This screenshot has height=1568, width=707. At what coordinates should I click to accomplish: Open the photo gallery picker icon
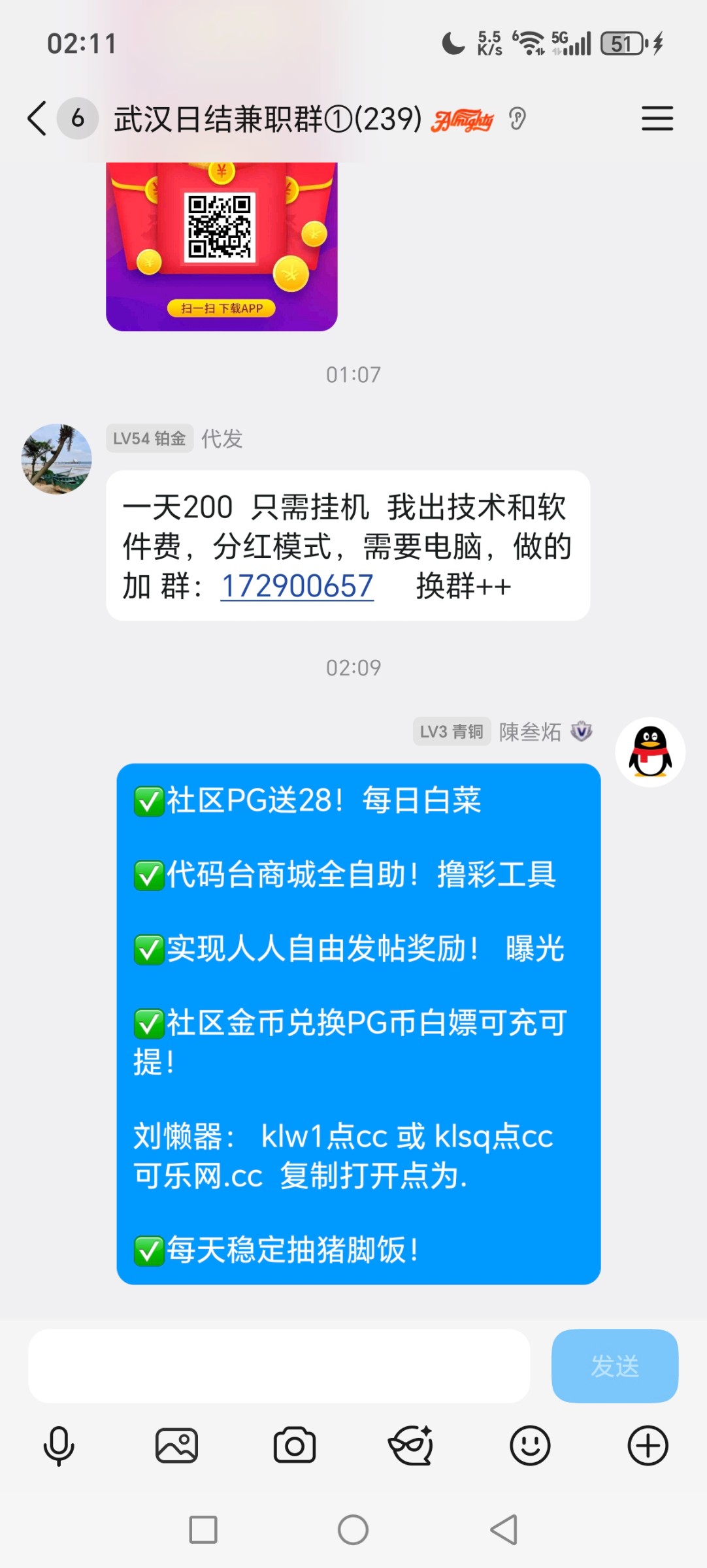176,1445
